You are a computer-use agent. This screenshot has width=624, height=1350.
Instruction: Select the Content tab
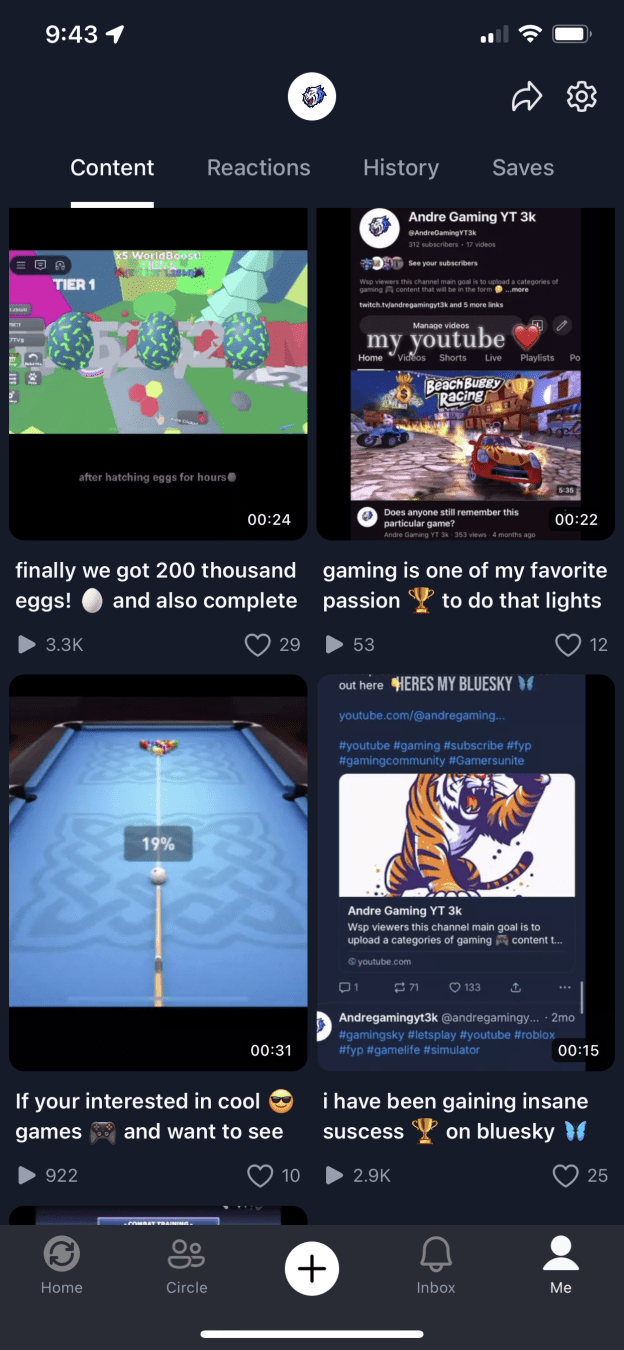pos(112,168)
